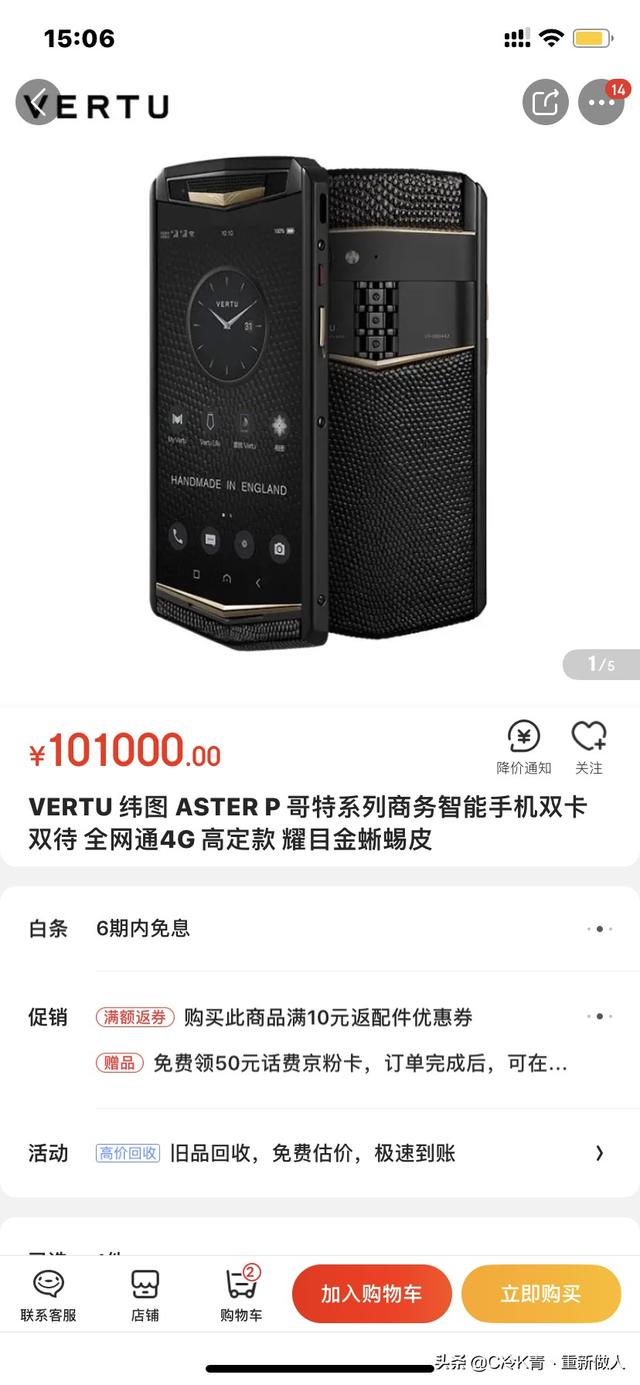Visit the 店铺 store page
Image resolution: width=640 pixels, height=1385 pixels.
(x=145, y=1294)
